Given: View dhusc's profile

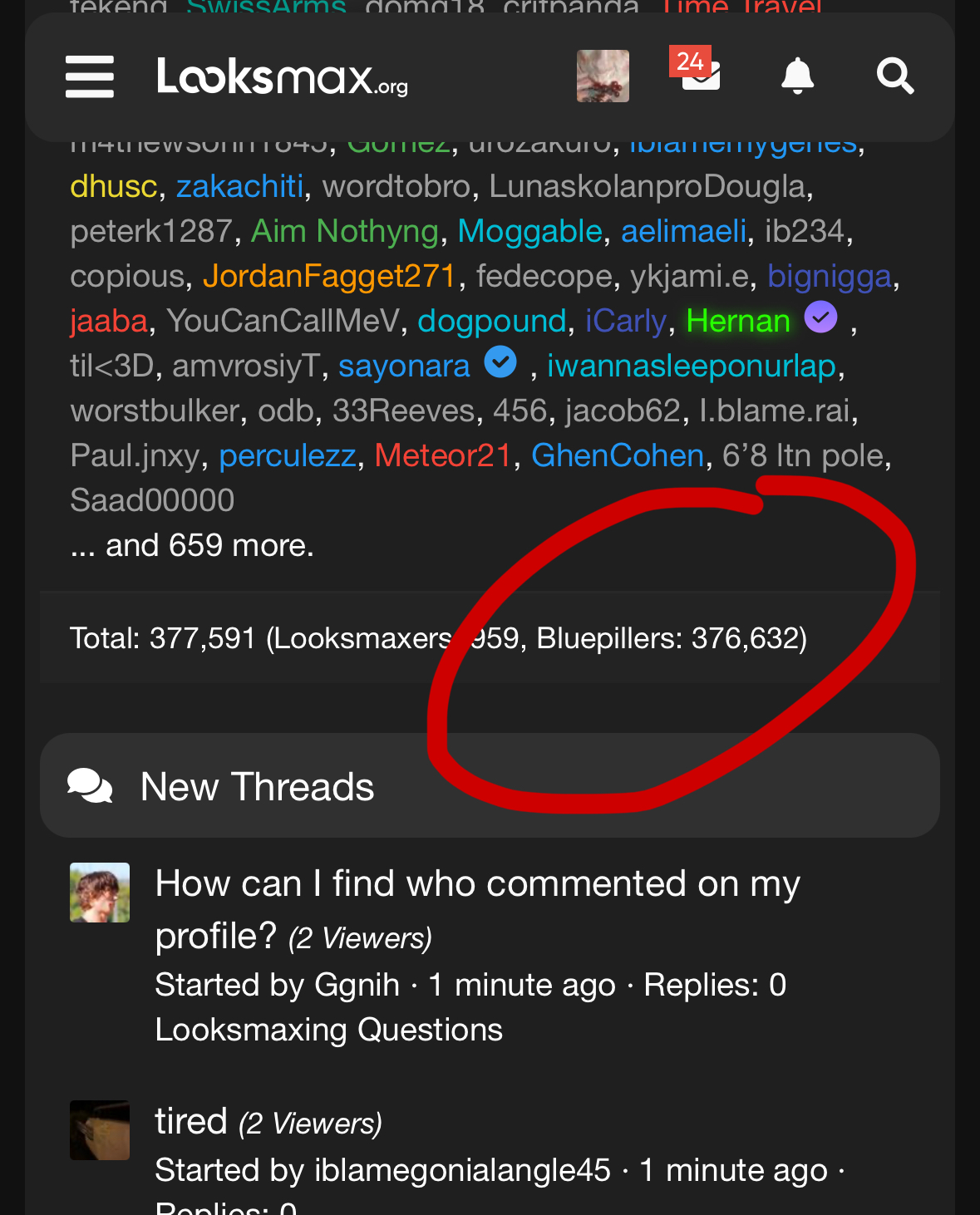Looking at the screenshot, I should (114, 186).
